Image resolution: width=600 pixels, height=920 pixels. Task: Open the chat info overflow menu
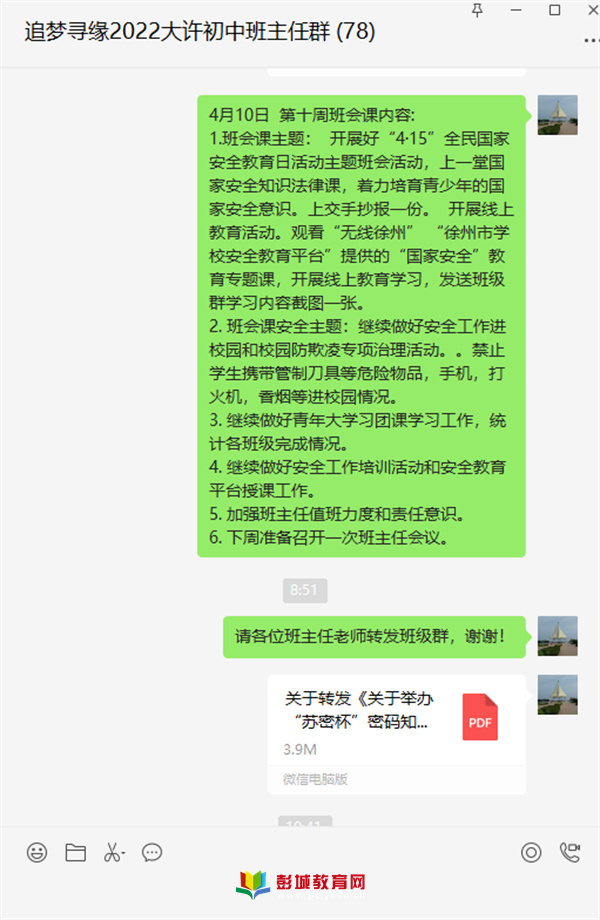588,40
